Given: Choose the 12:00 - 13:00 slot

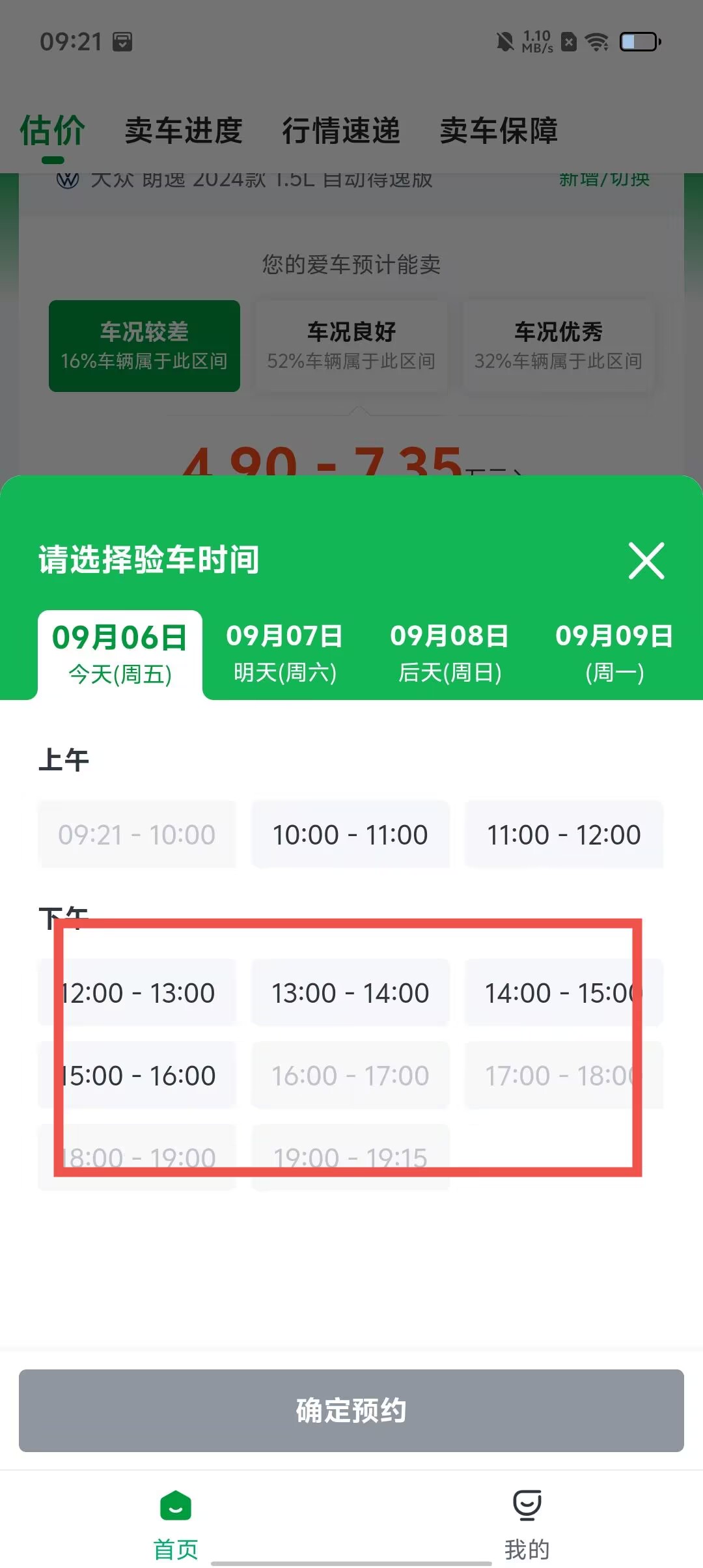Looking at the screenshot, I should [137, 993].
